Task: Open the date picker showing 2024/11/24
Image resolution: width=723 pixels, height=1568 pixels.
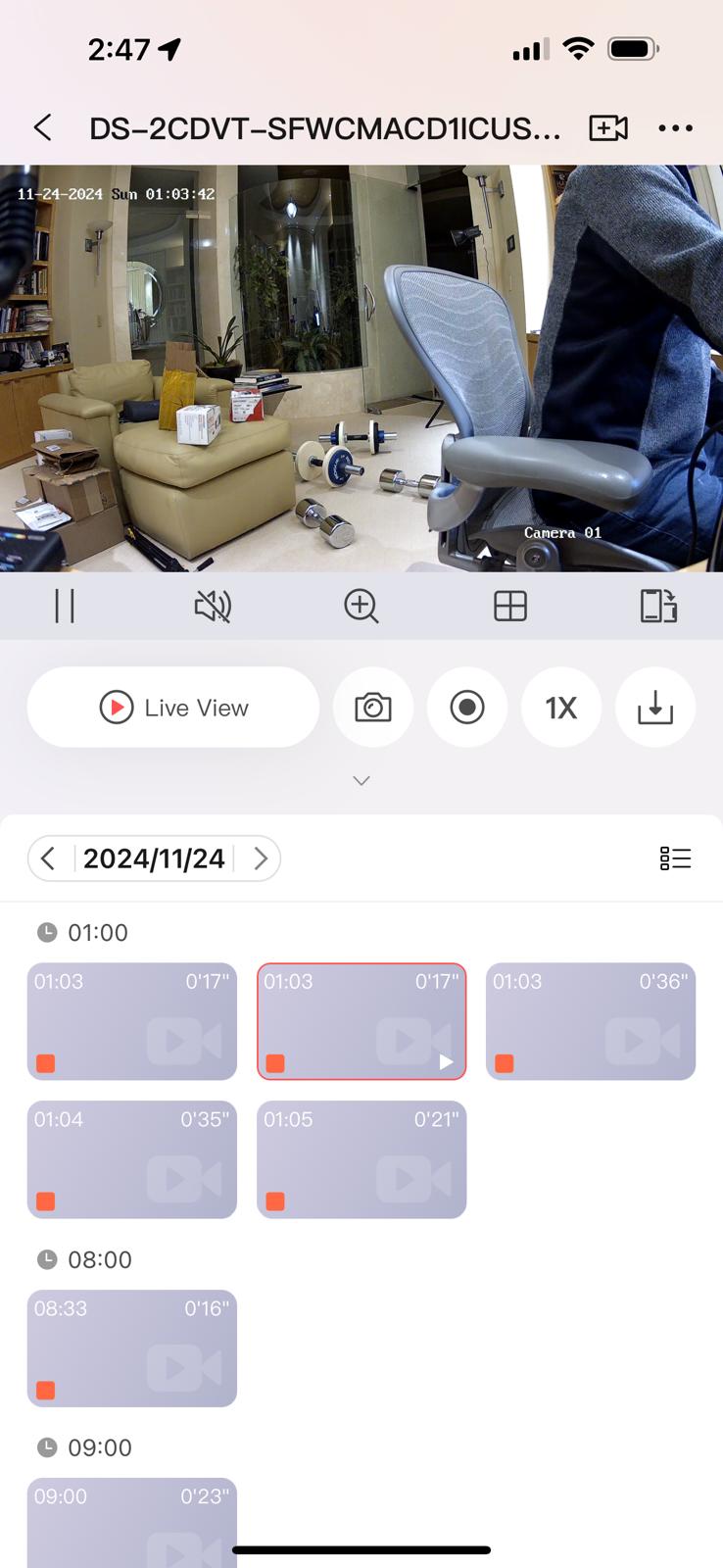Action: 154,858
